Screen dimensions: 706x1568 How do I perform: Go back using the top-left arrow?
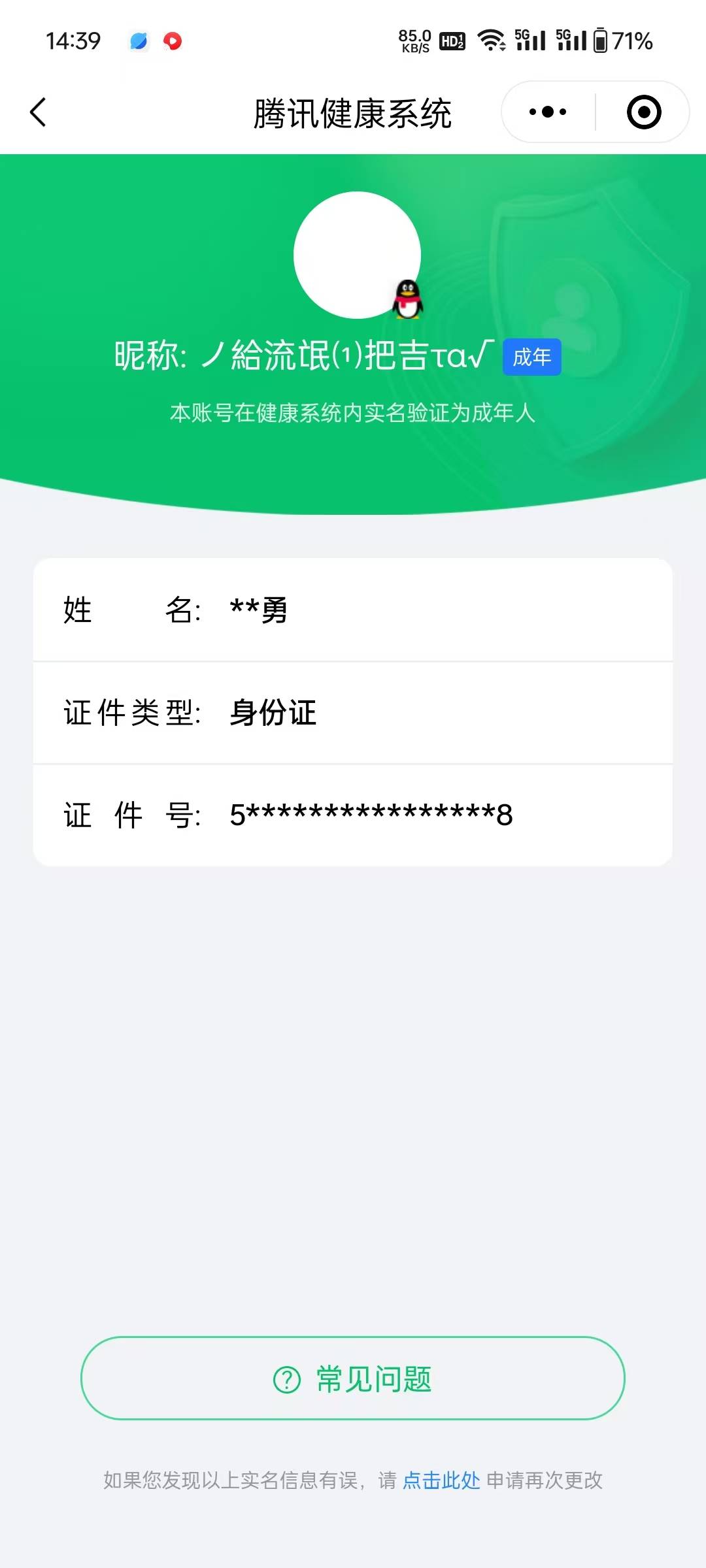click(39, 112)
